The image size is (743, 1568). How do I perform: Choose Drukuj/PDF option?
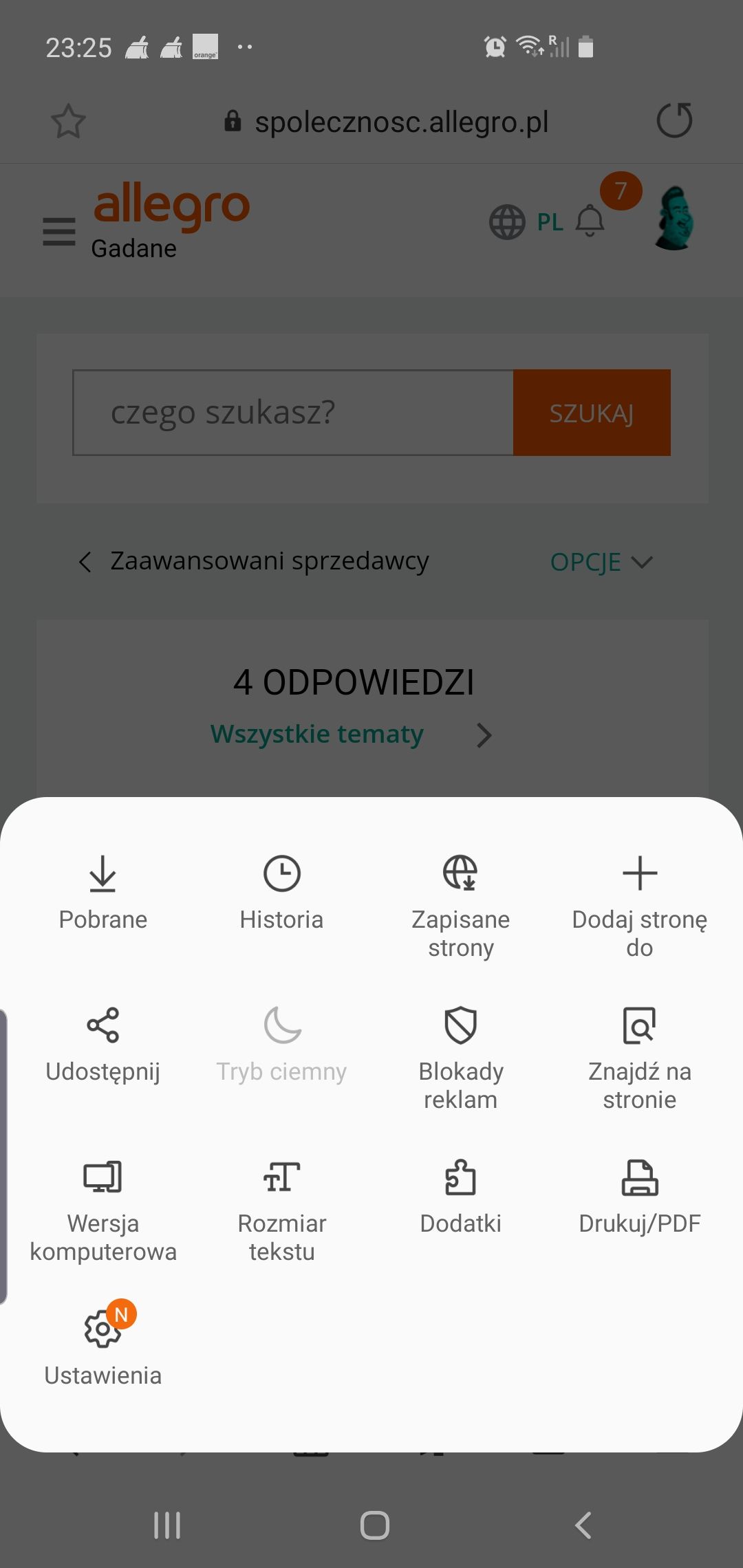[639, 1195]
